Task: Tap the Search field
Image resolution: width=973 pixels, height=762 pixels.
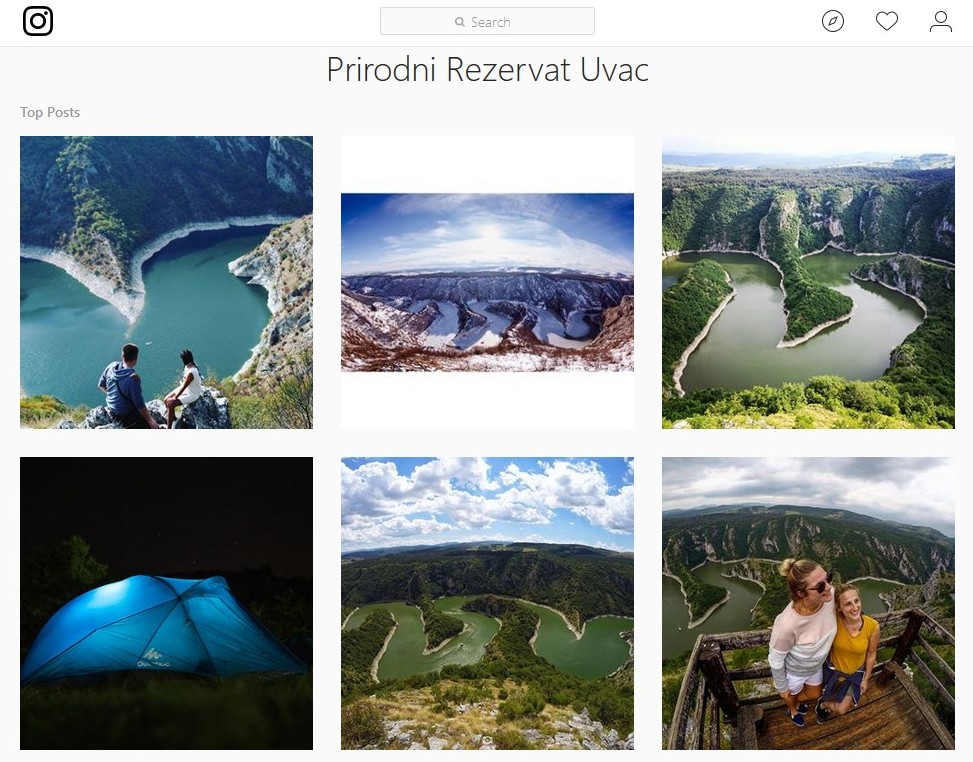Action: [487, 21]
